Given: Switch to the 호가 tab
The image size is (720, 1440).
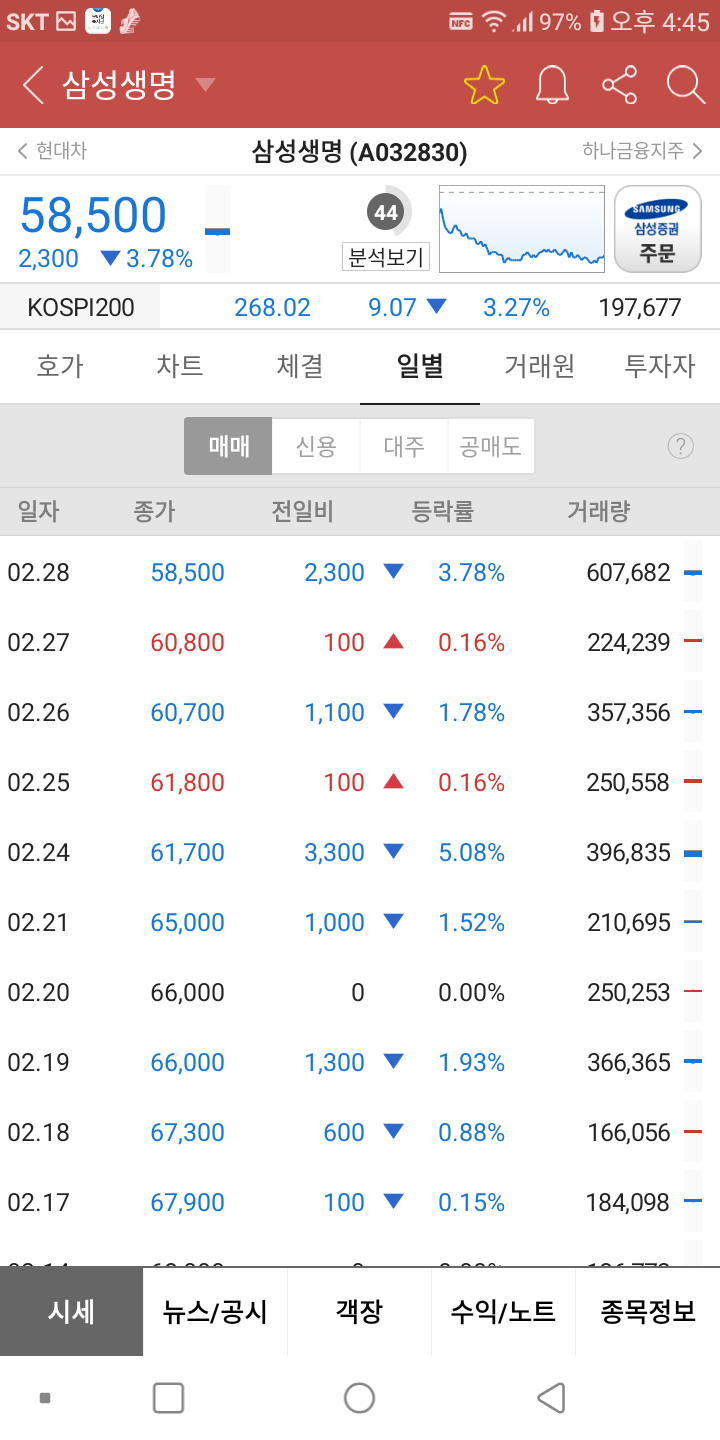Looking at the screenshot, I should point(60,366).
